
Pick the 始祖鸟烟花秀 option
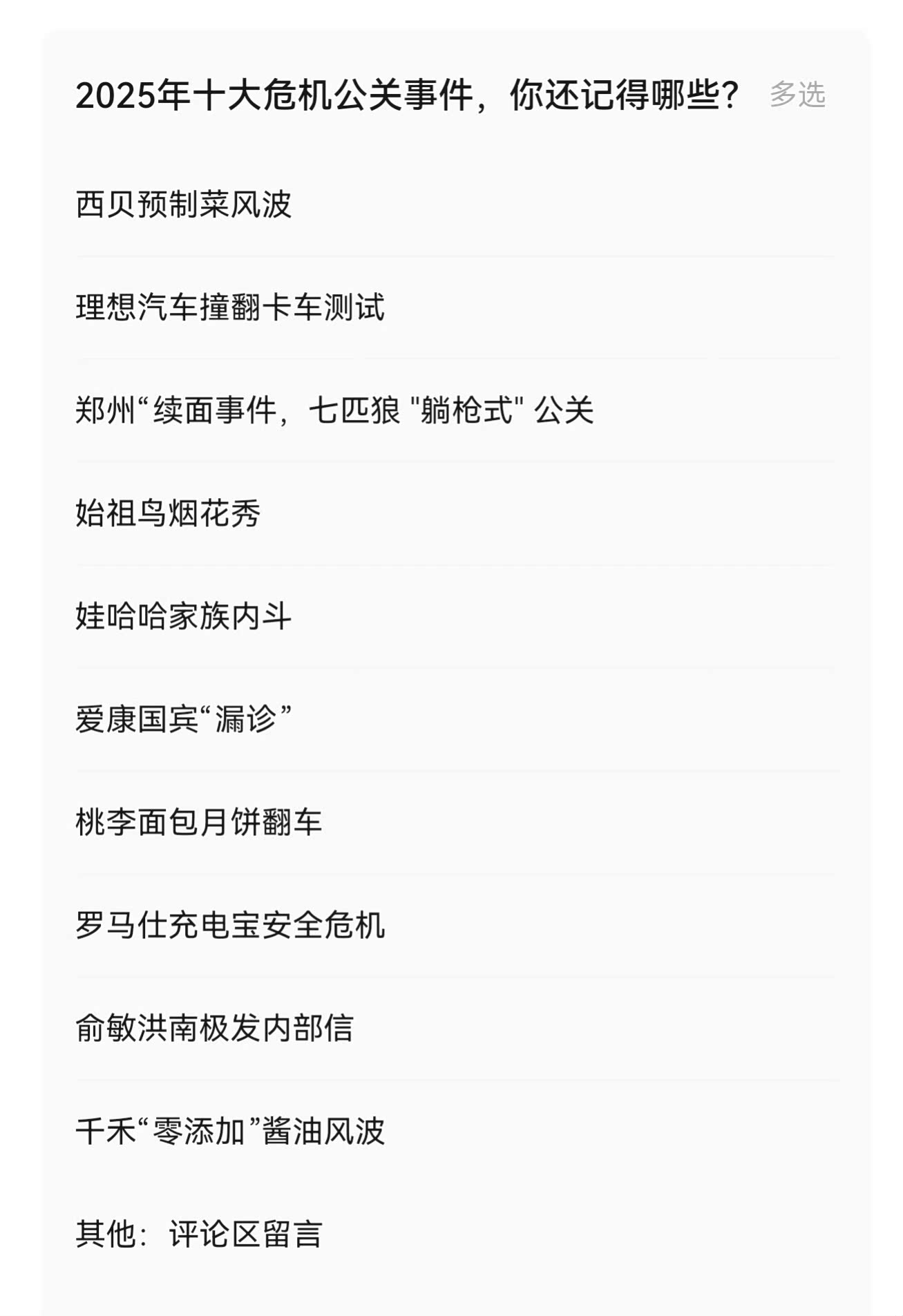pyautogui.click(x=168, y=513)
